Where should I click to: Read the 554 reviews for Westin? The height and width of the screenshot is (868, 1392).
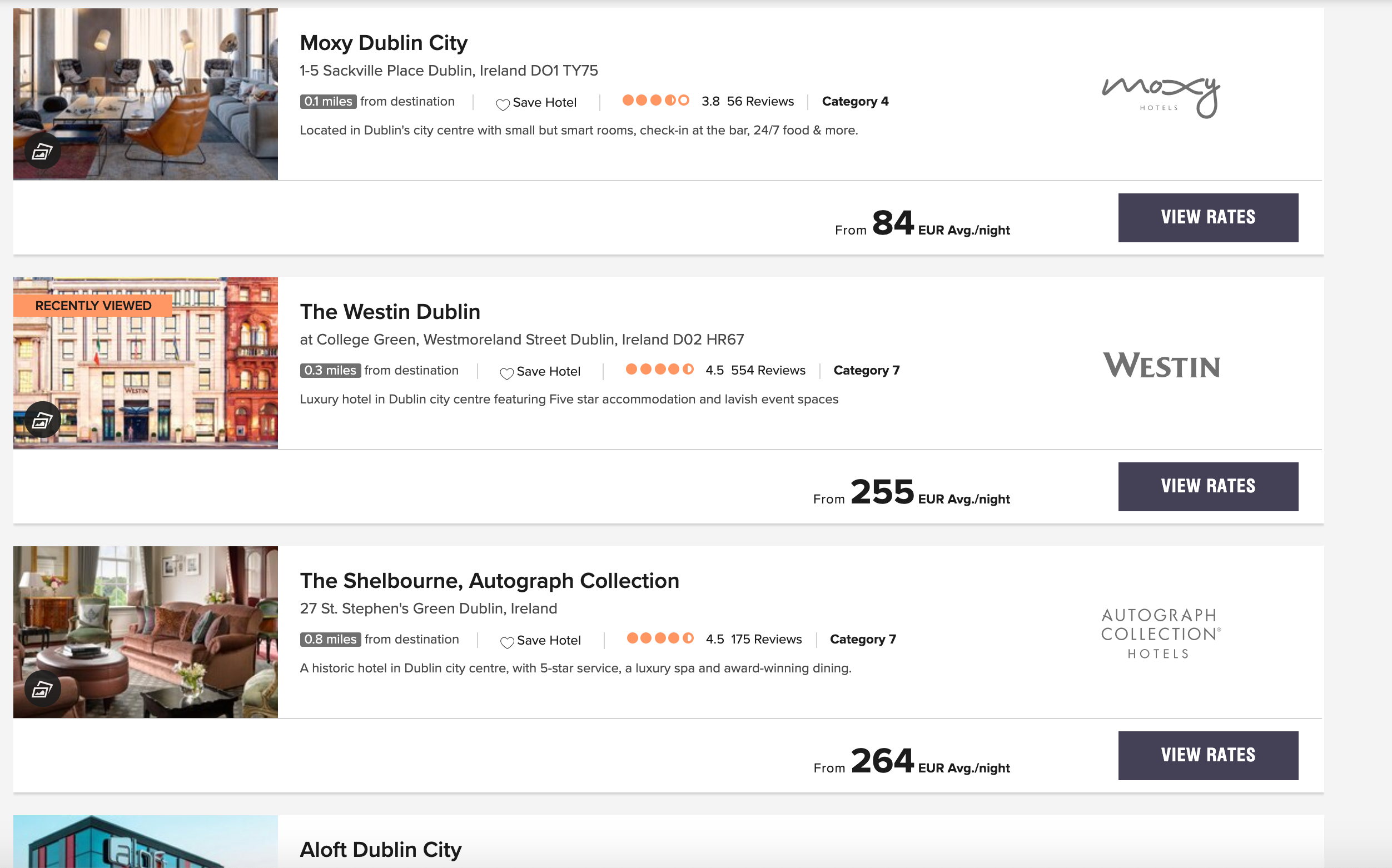pos(767,370)
